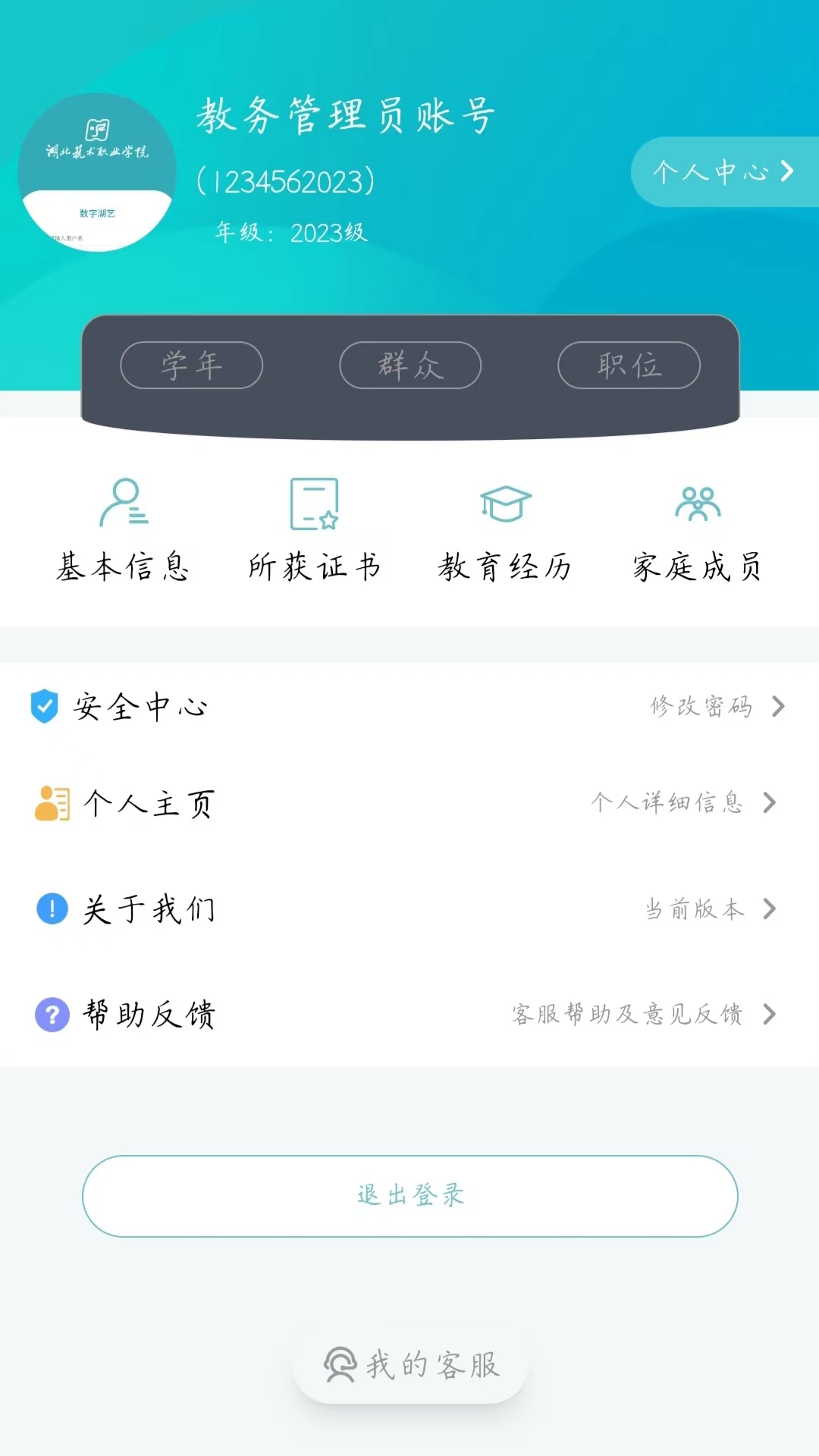Open 教育经历 education history
The image size is (819, 1456).
point(505,531)
